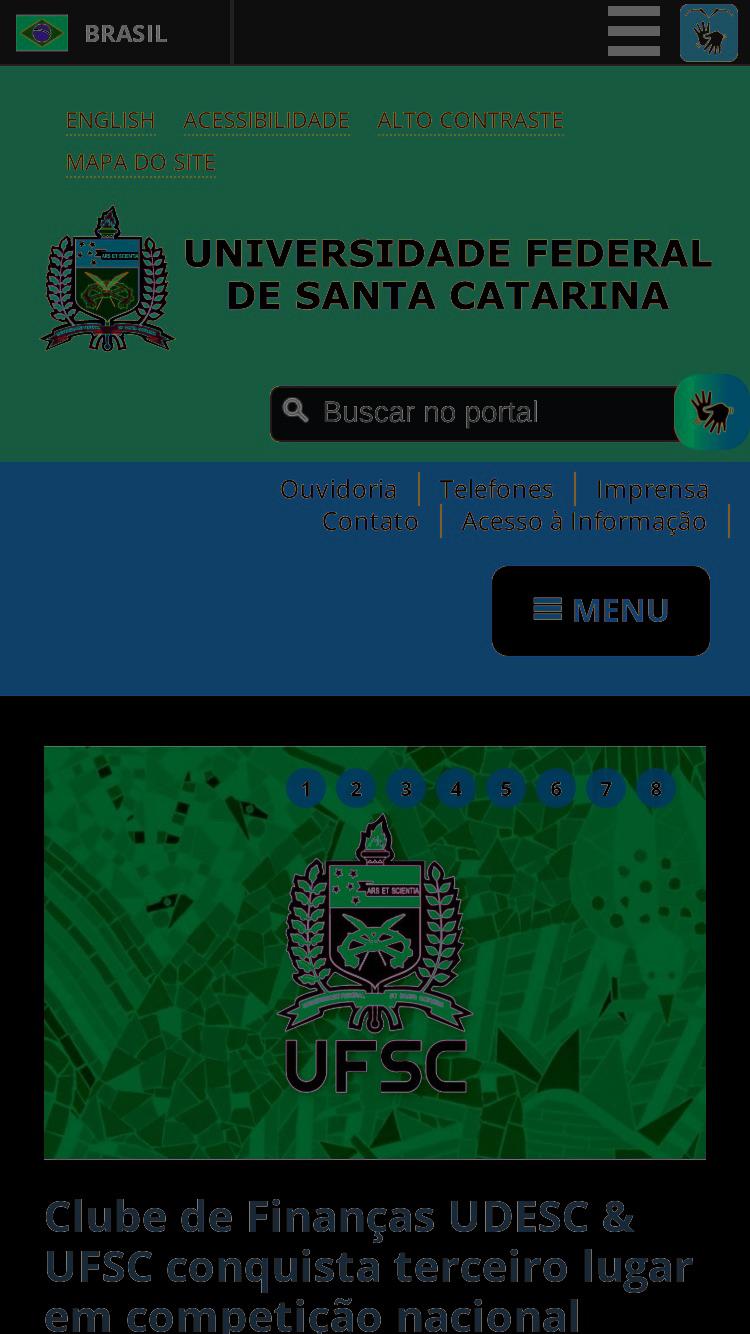Tap the Buscar no portal search field
The image size is (750, 1334).
click(474, 413)
